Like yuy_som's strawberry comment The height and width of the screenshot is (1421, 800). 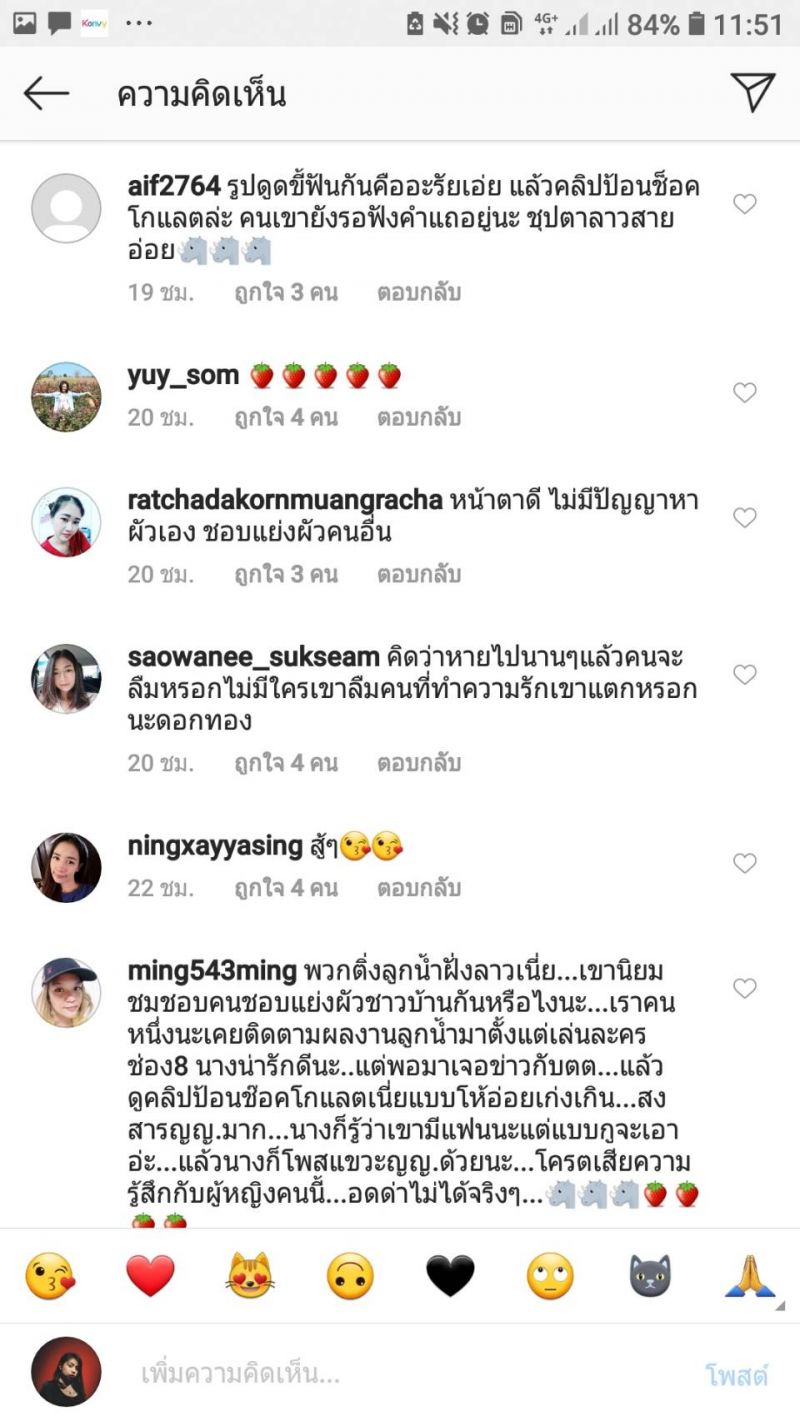coord(745,393)
